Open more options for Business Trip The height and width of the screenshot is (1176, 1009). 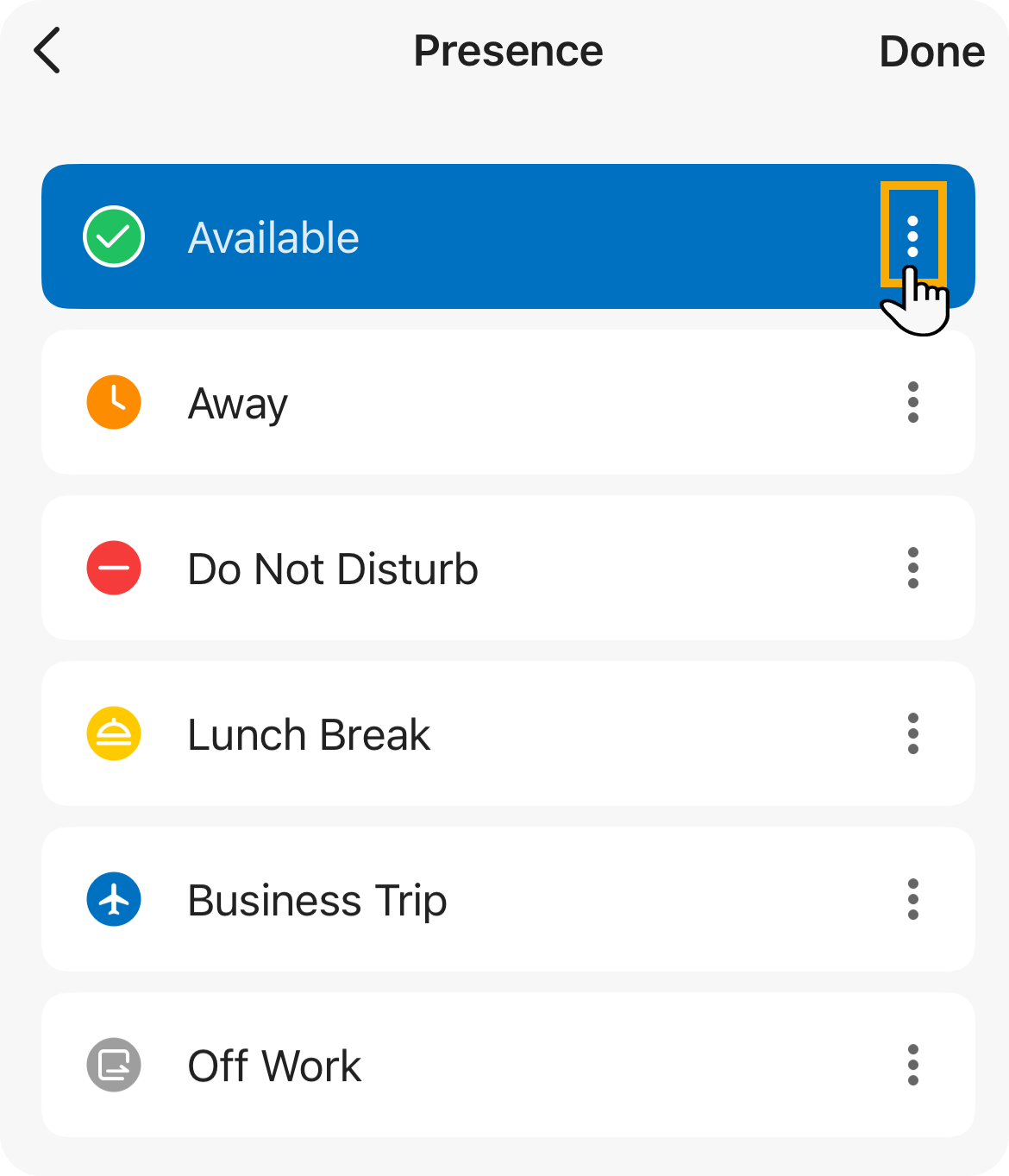click(912, 899)
